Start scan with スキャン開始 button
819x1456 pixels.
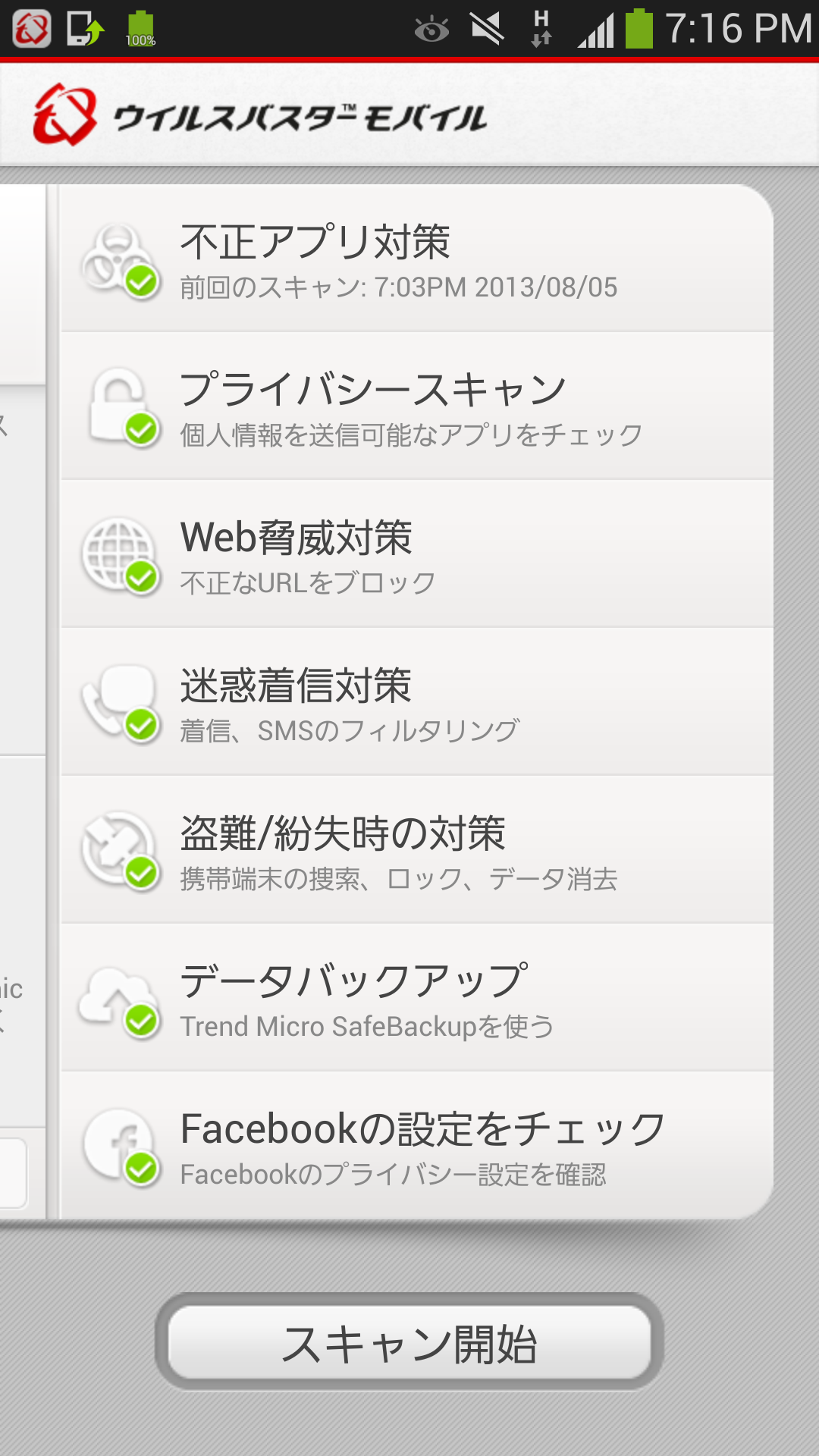tap(409, 1343)
